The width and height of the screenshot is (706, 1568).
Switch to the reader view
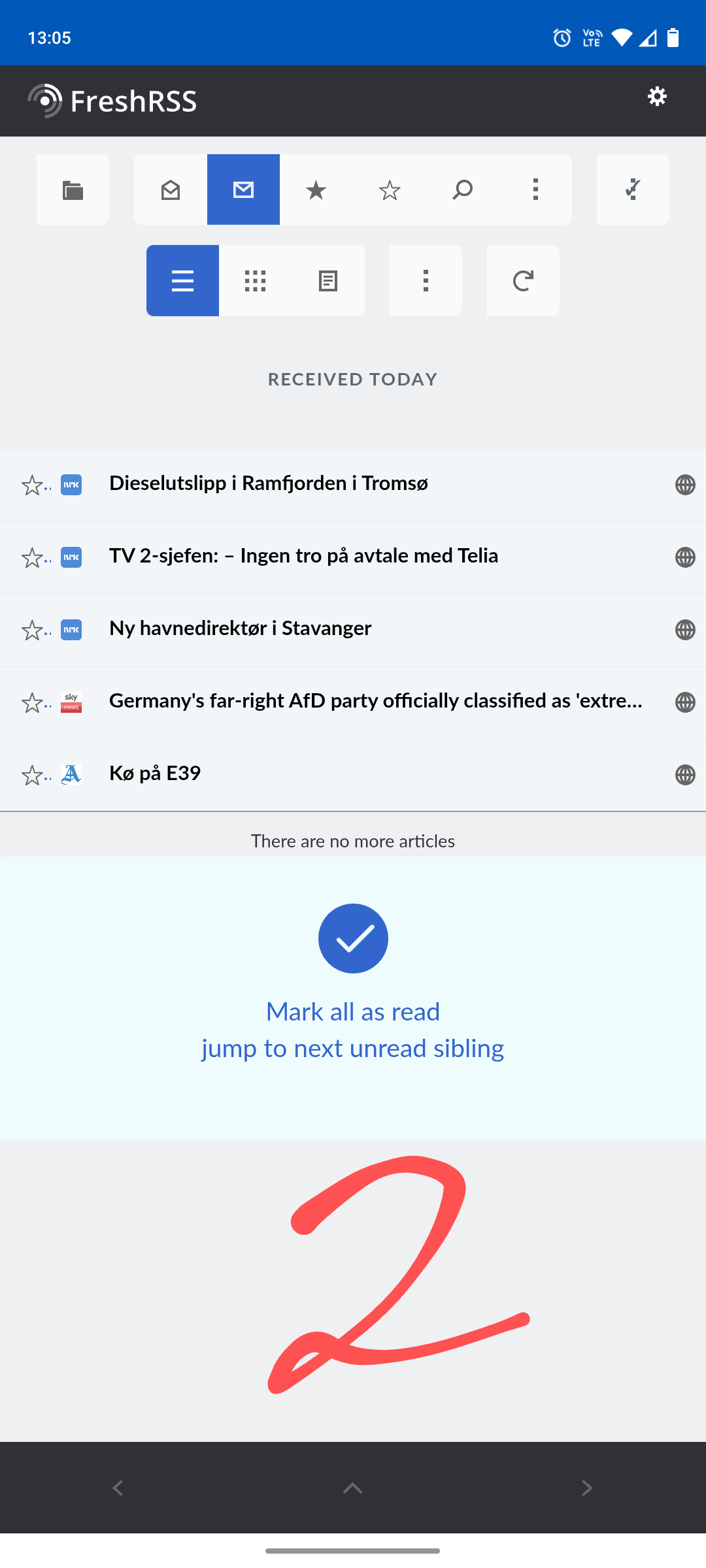[328, 281]
